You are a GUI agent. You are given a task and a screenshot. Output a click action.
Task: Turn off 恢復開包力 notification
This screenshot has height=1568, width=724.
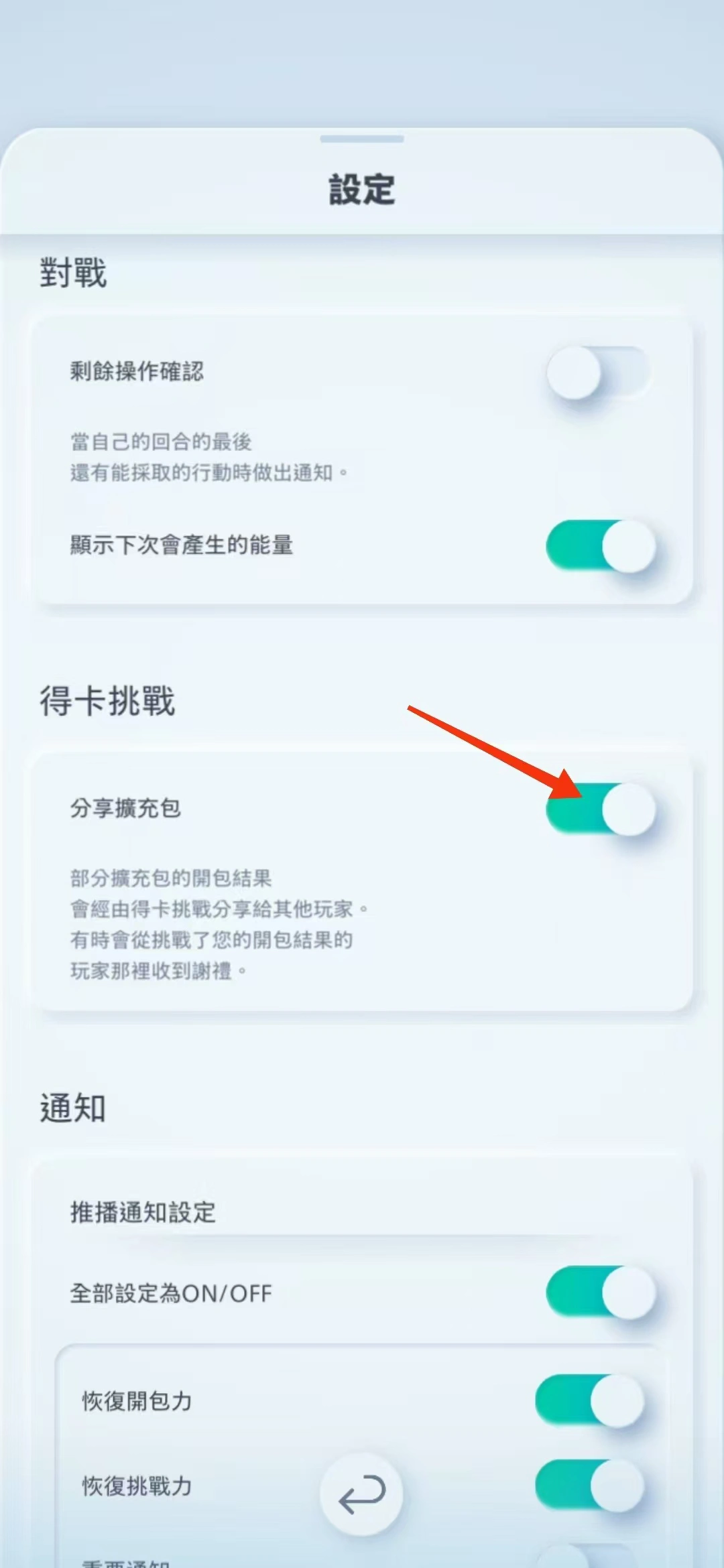coord(589,1400)
